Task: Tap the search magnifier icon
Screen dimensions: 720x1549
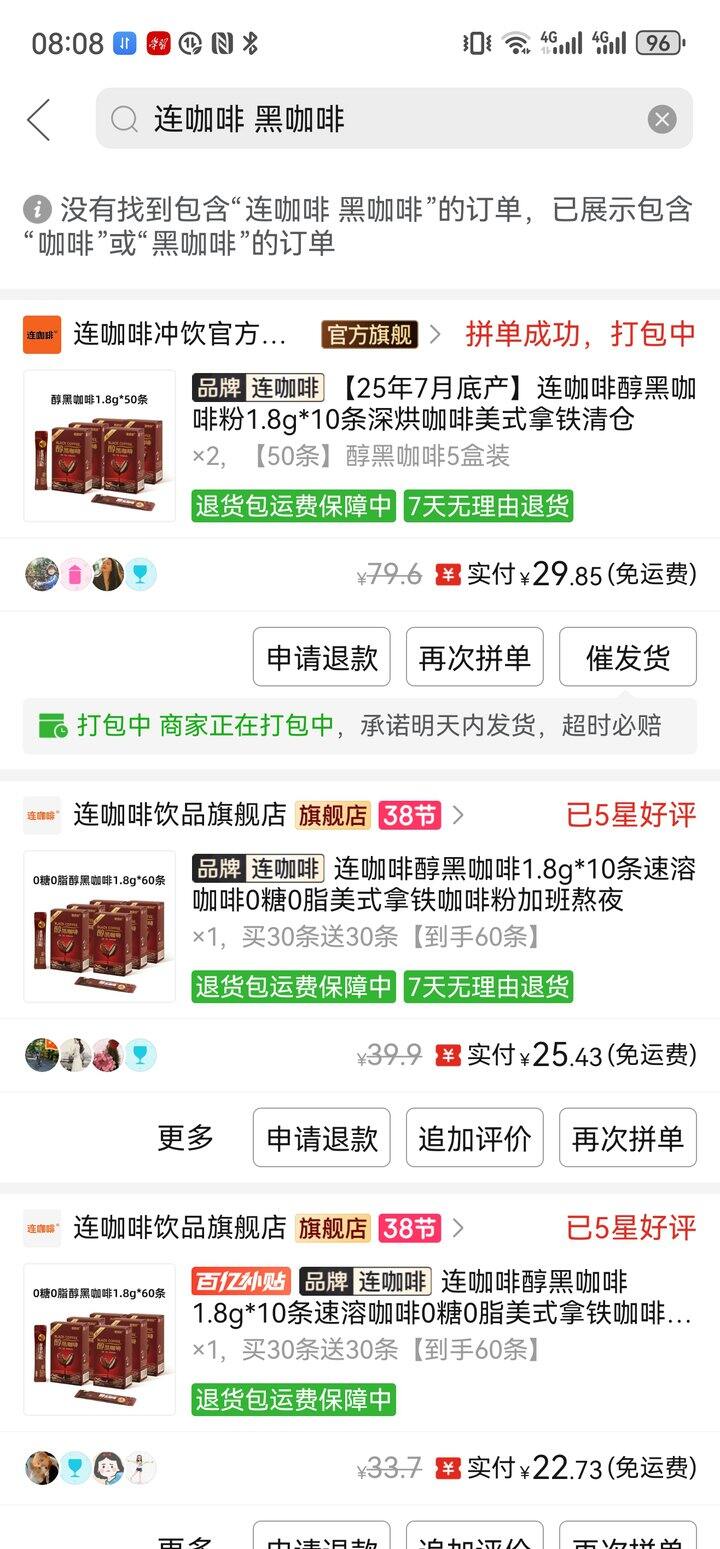Action: [x=123, y=119]
